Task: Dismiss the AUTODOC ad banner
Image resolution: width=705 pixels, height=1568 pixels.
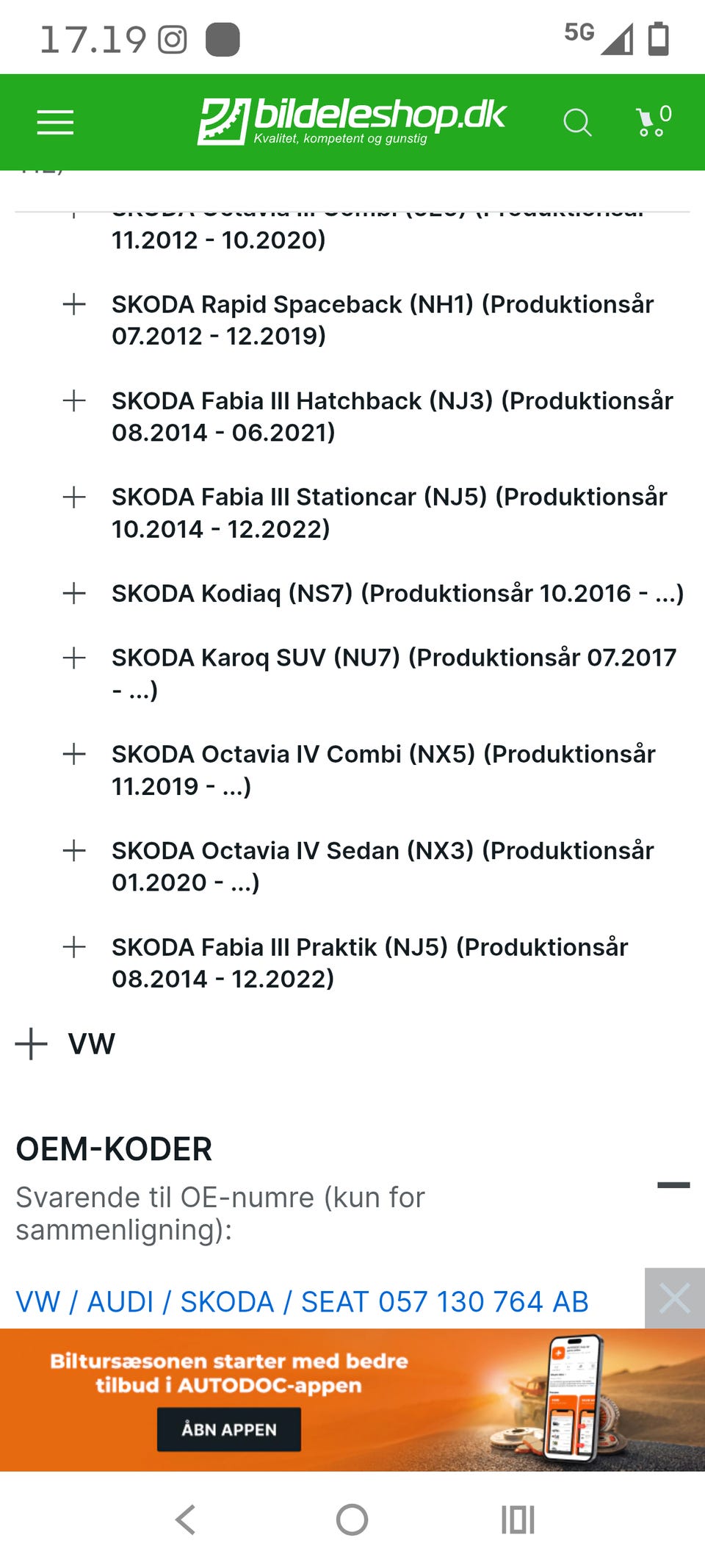Action: point(675,1298)
